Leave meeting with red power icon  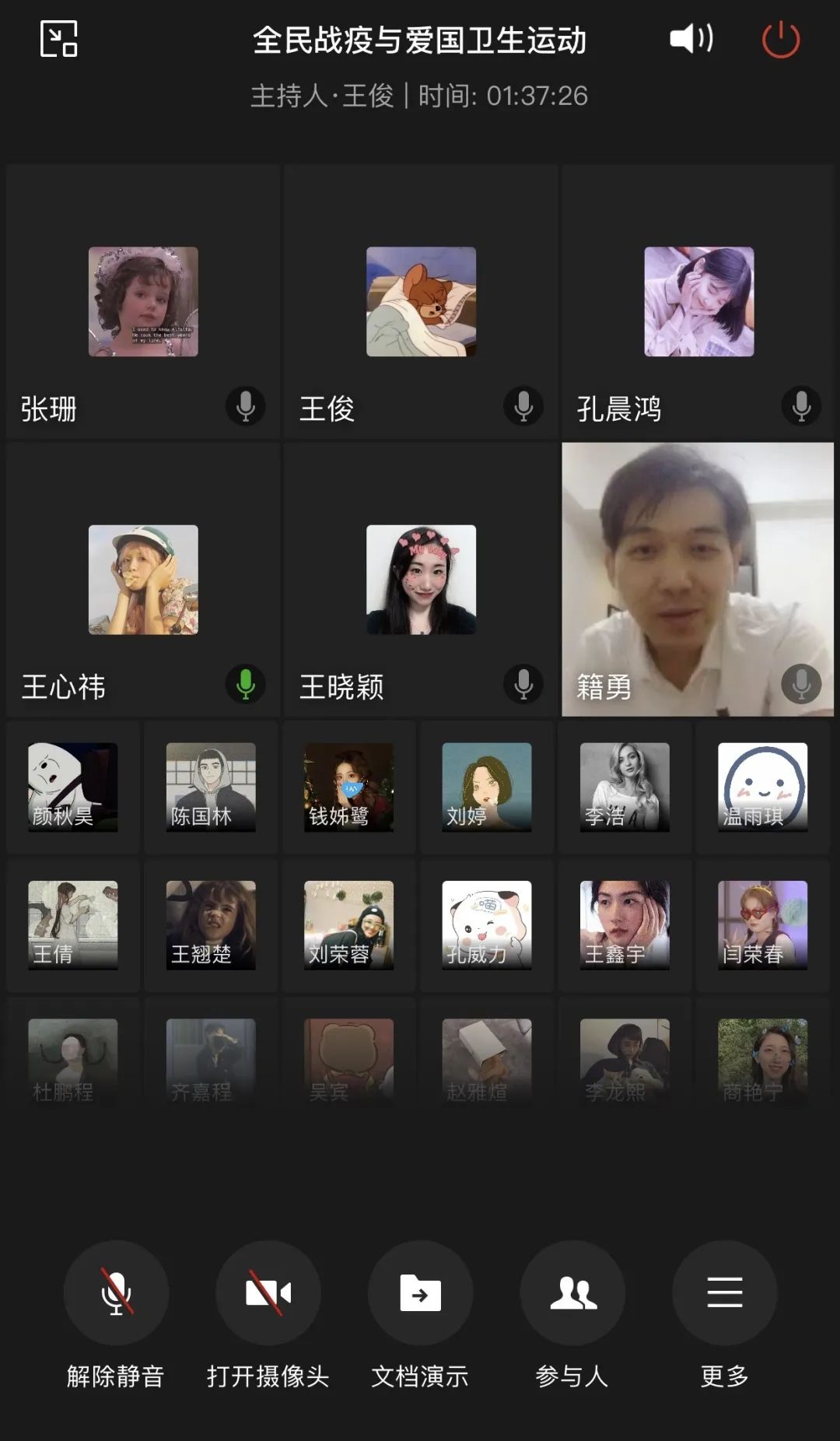780,40
